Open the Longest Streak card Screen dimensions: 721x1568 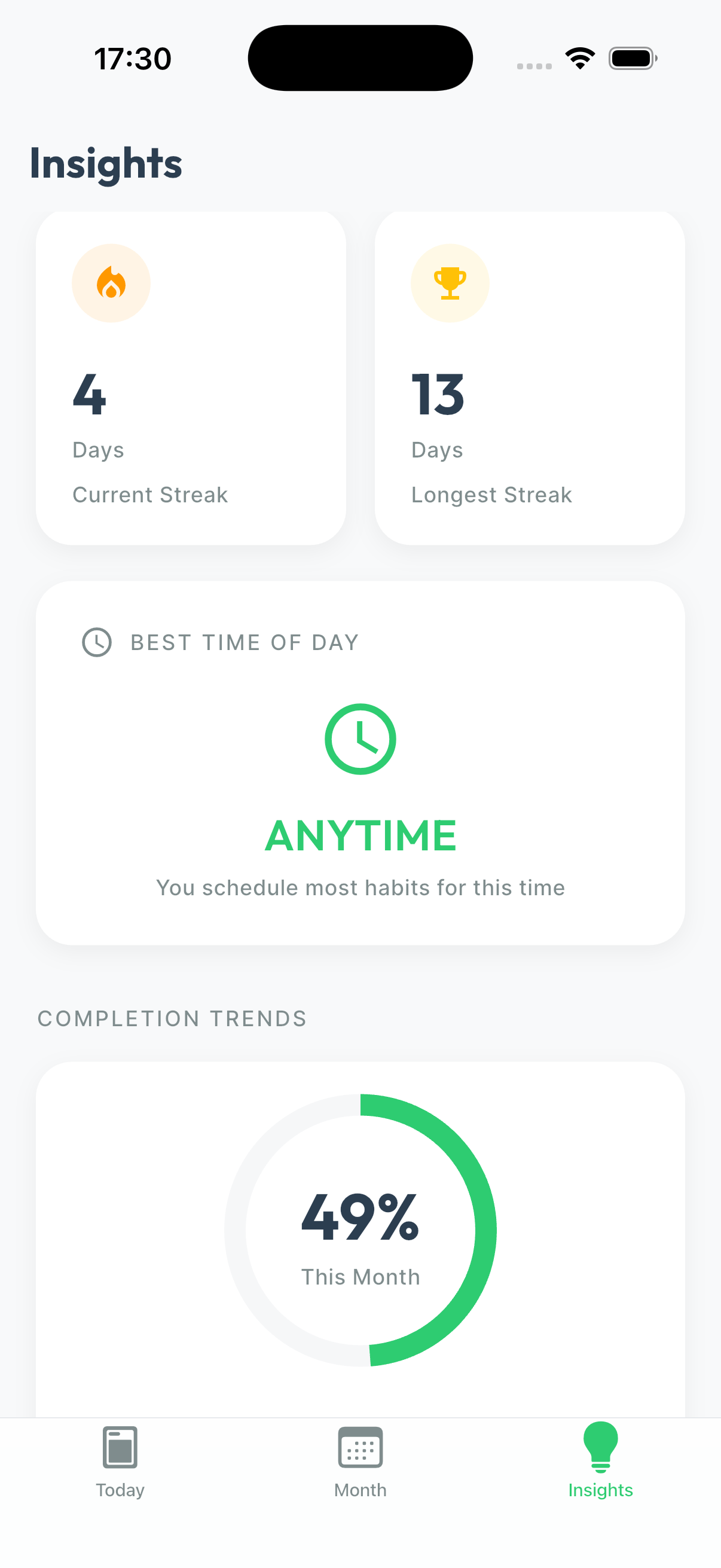[x=529, y=377]
